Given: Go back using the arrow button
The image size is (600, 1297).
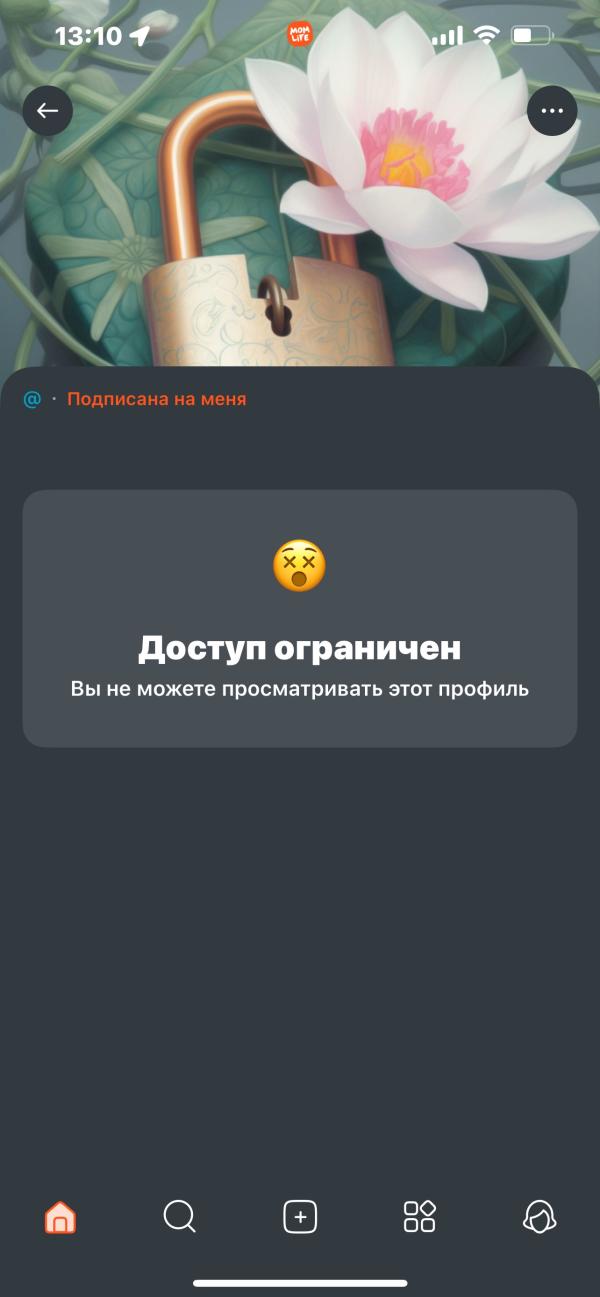Looking at the screenshot, I should [48, 111].
